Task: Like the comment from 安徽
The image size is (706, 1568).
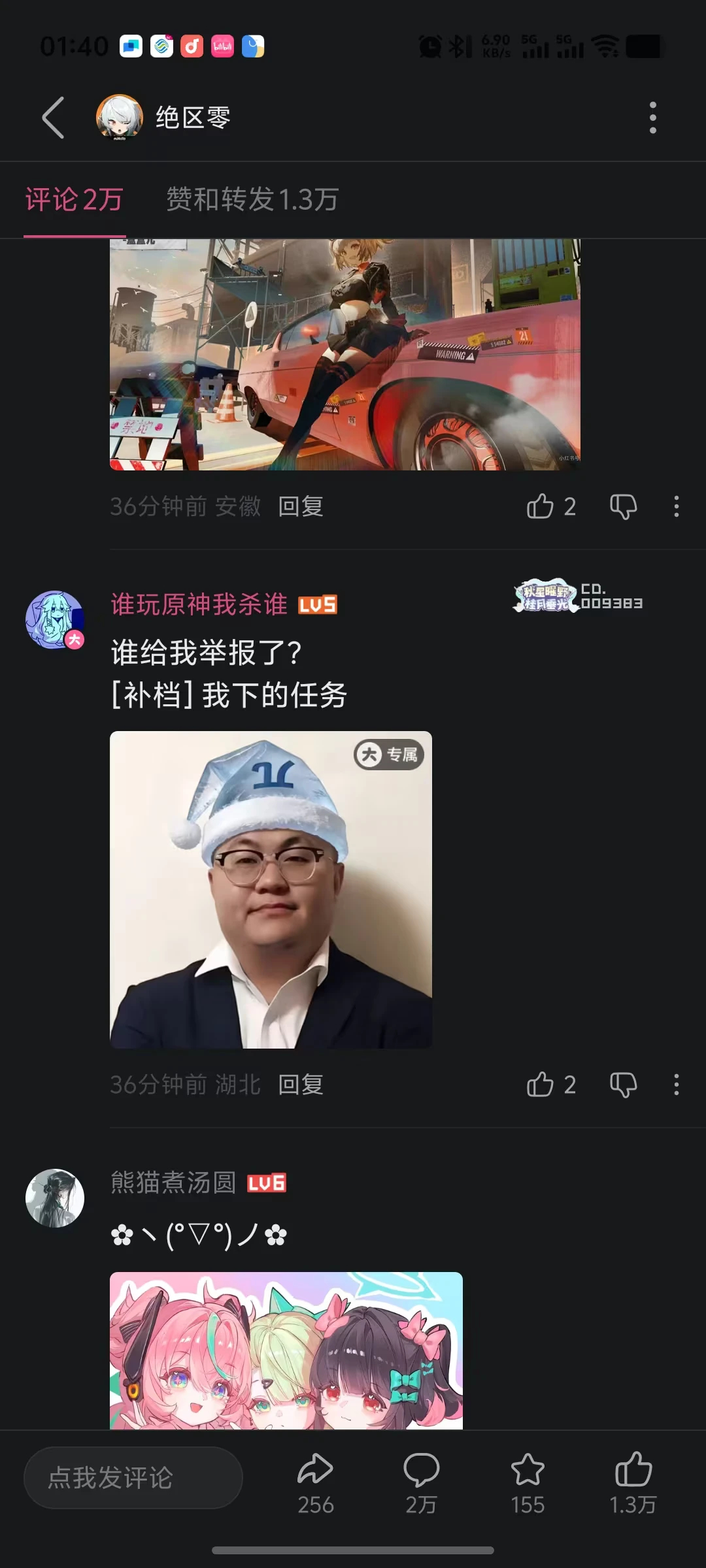Action: pyautogui.click(x=541, y=506)
